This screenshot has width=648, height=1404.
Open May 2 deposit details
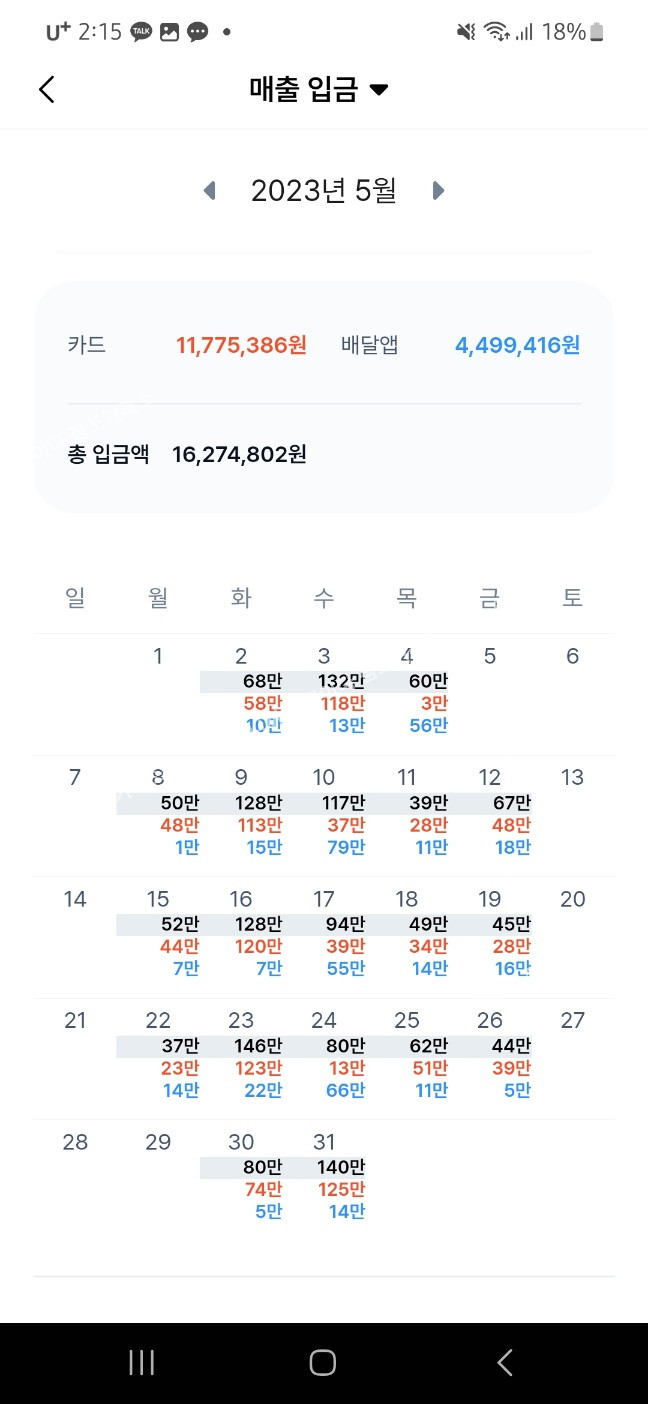(241, 692)
